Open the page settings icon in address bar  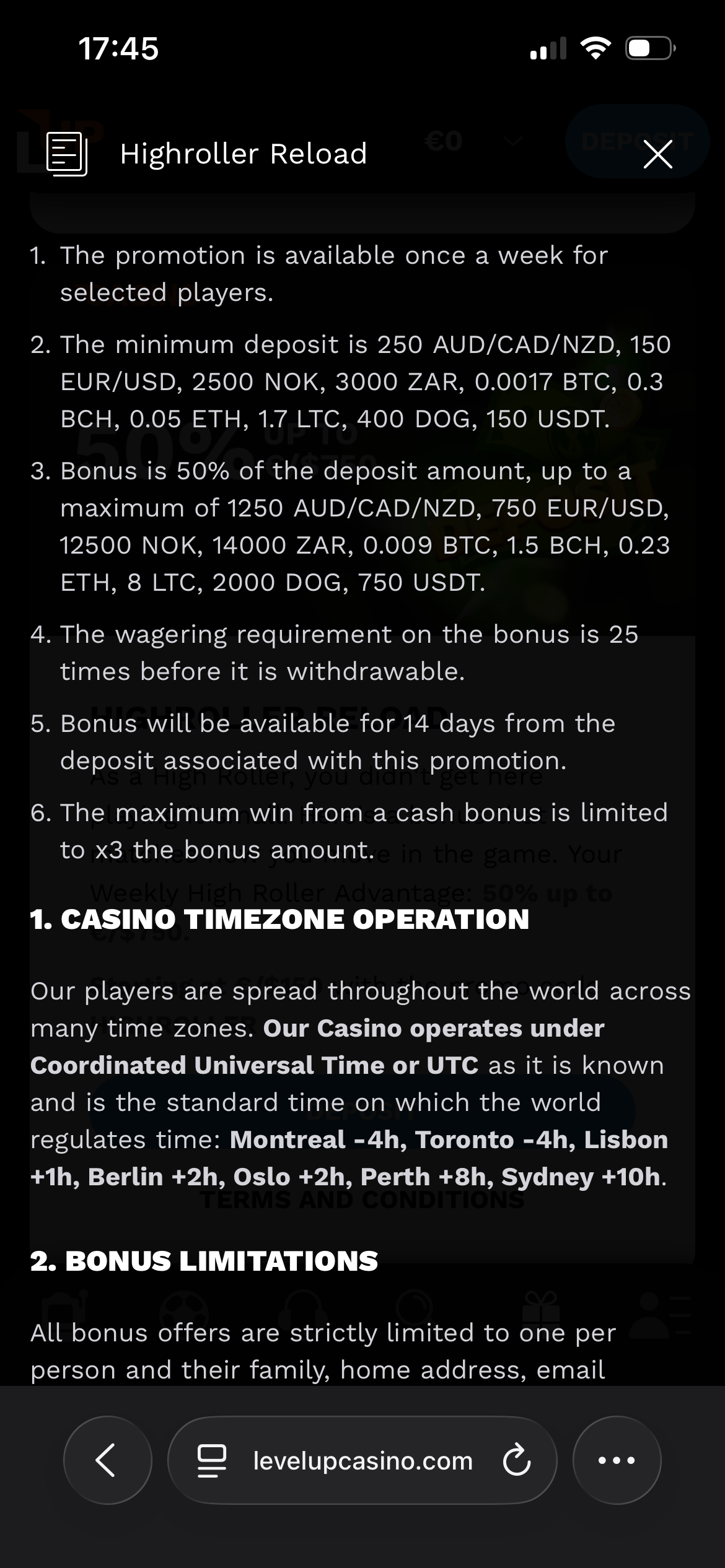[211, 1460]
